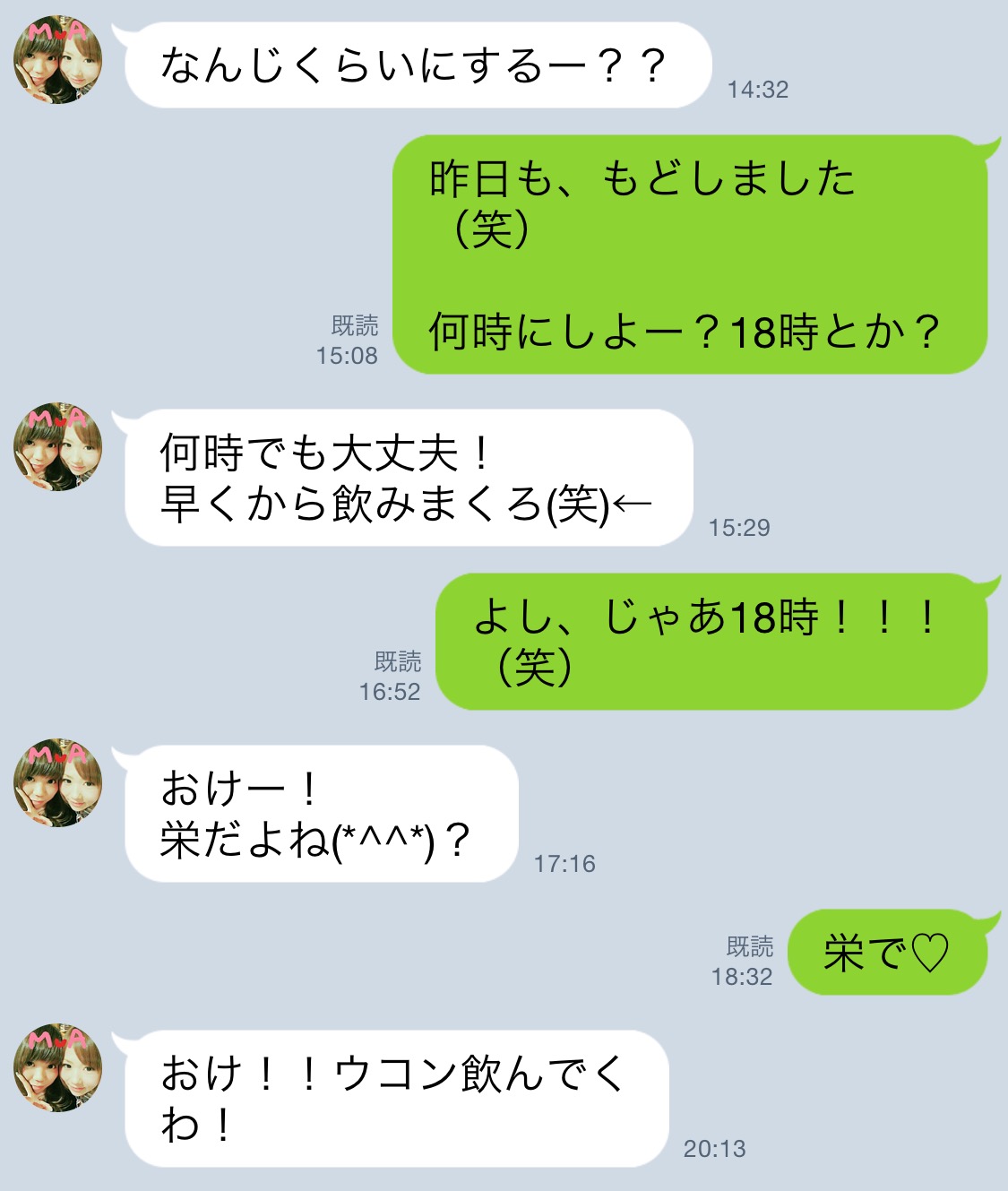Open avatar next to the ウコン飲んでくわ message
The height and width of the screenshot is (1191, 1008).
pos(58,1068)
